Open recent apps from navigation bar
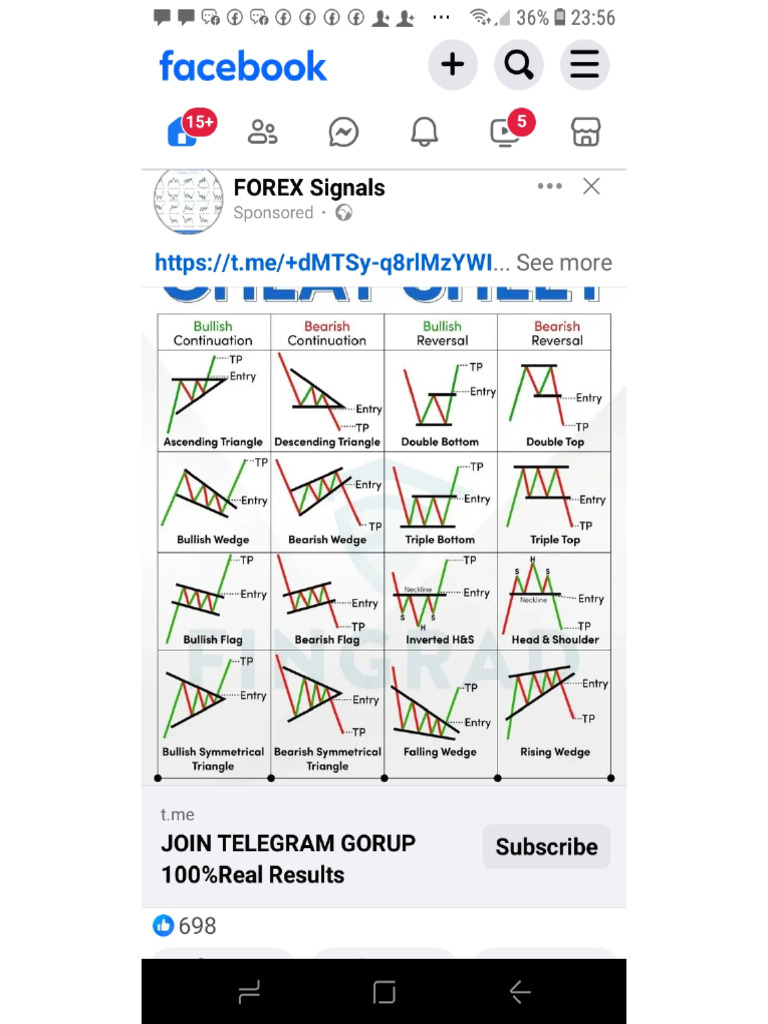The width and height of the screenshot is (768, 1024). click(x=249, y=991)
